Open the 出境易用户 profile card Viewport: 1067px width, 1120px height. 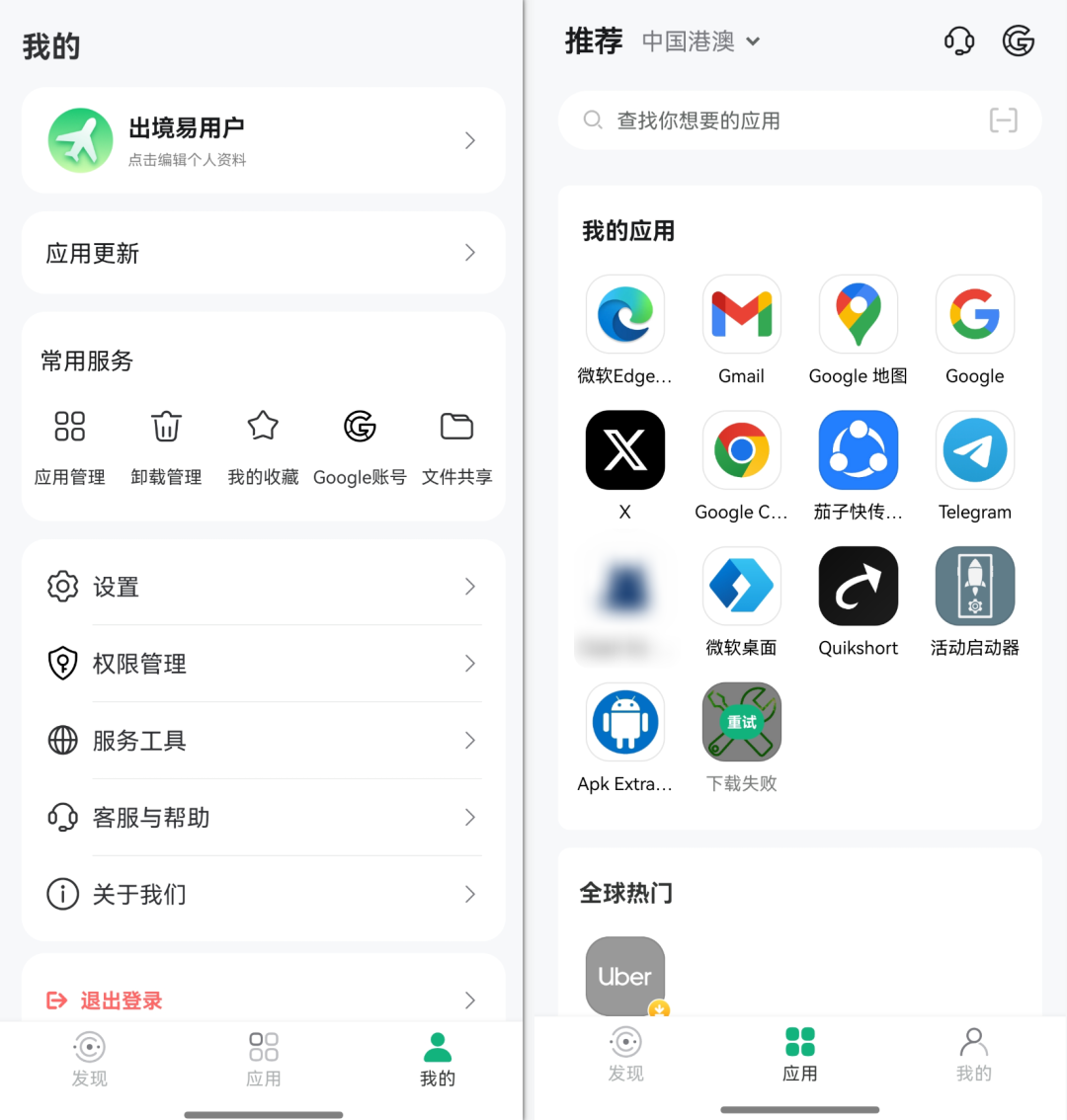tap(263, 140)
